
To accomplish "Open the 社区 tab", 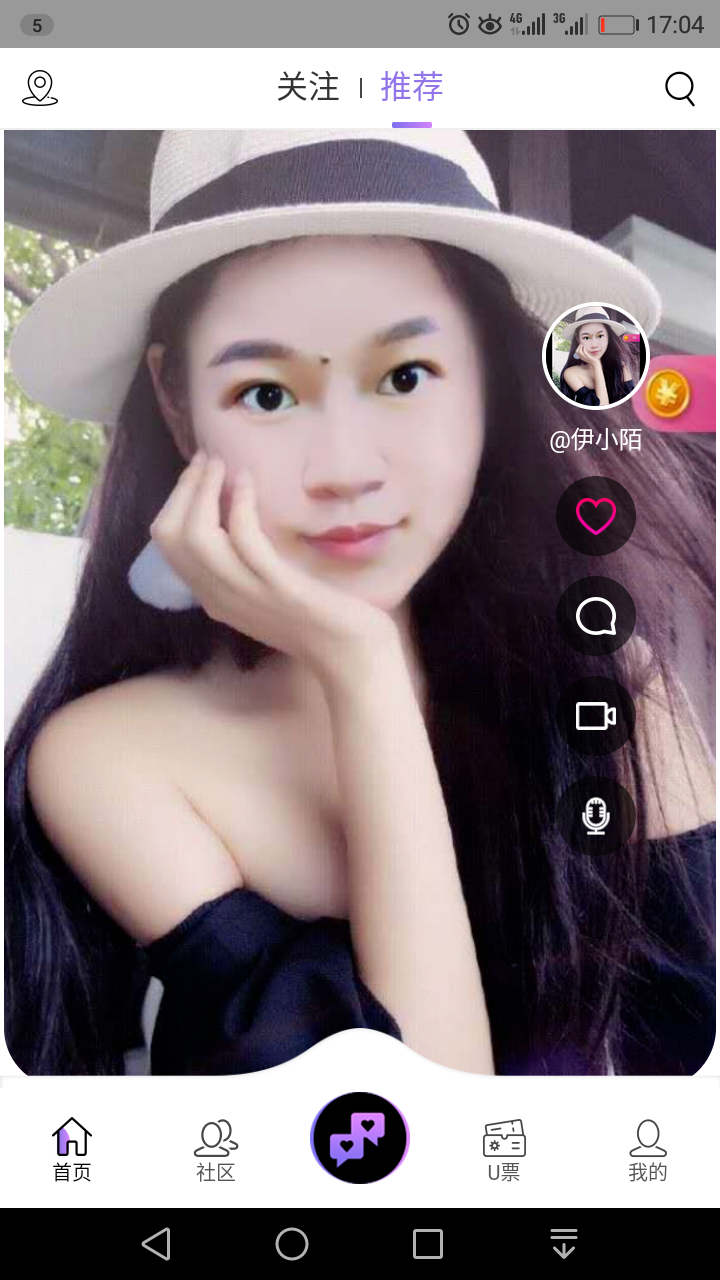I will tap(216, 1150).
